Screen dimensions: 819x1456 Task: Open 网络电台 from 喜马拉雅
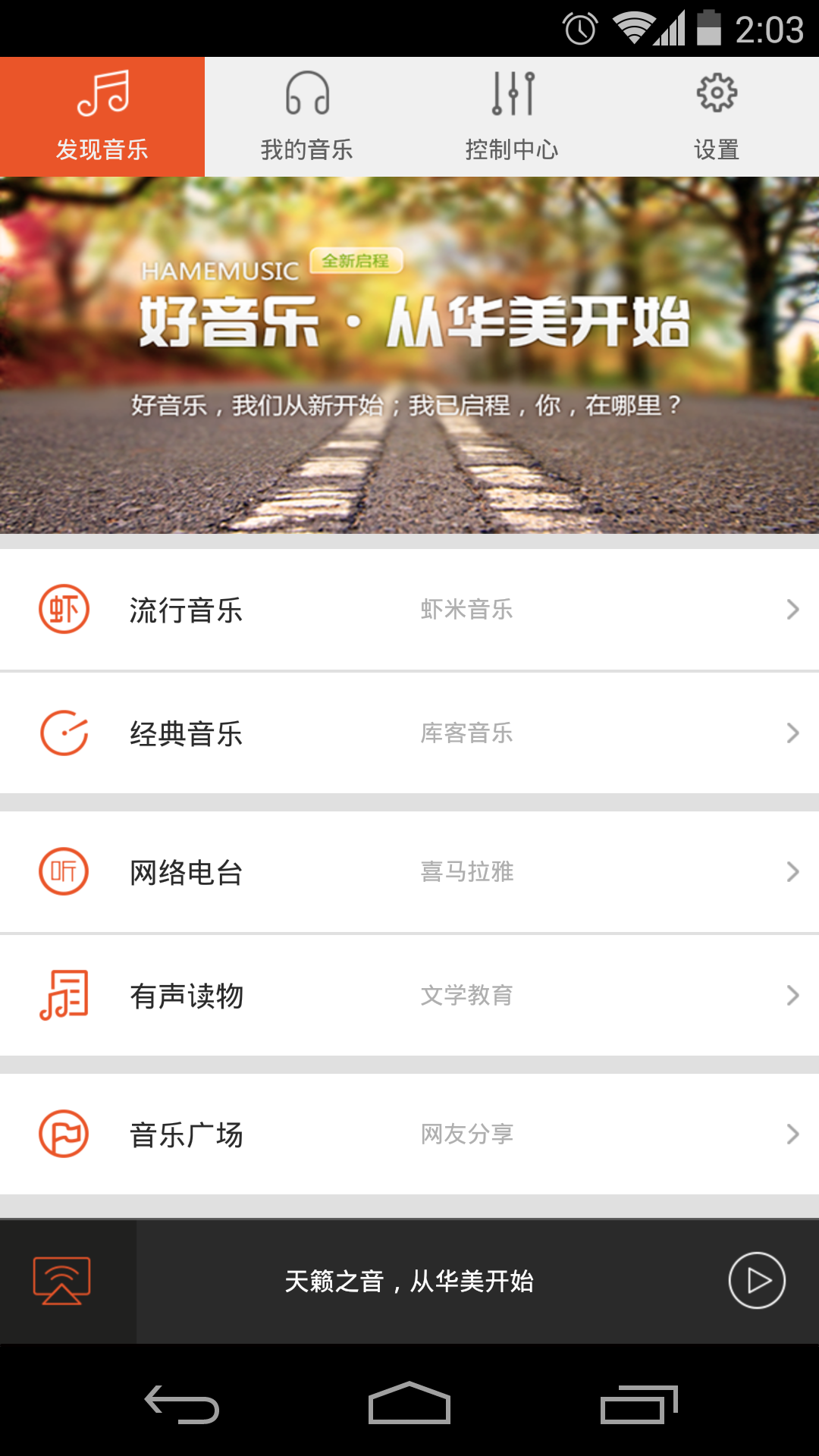click(x=409, y=872)
